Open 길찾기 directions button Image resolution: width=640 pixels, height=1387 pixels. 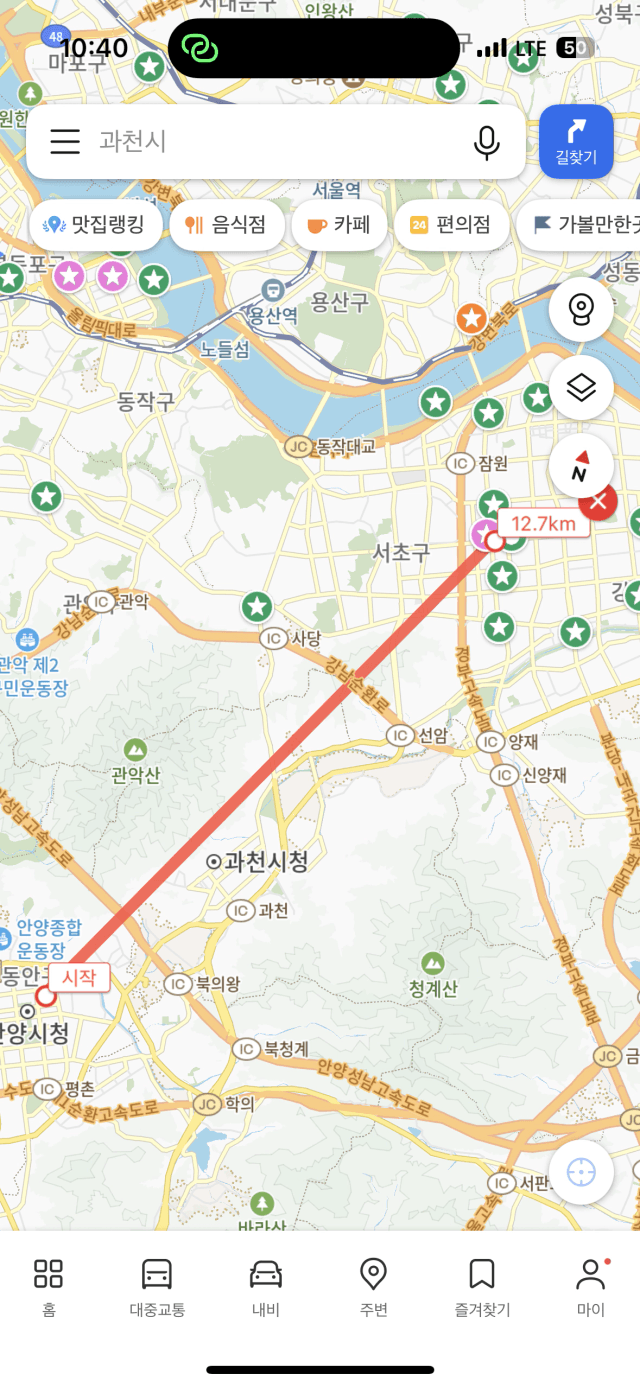(576, 141)
